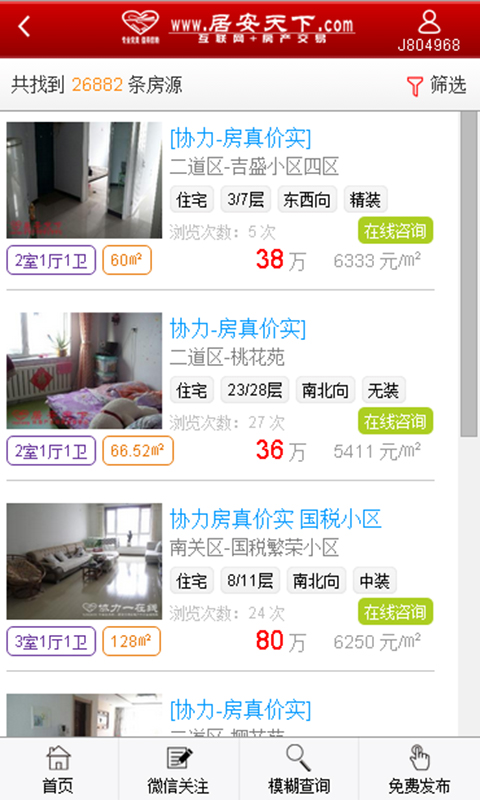The height and width of the screenshot is (800, 480).
Task: Tap 在线咨询 for the 38万 listing
Action: [x=395, y=231]
